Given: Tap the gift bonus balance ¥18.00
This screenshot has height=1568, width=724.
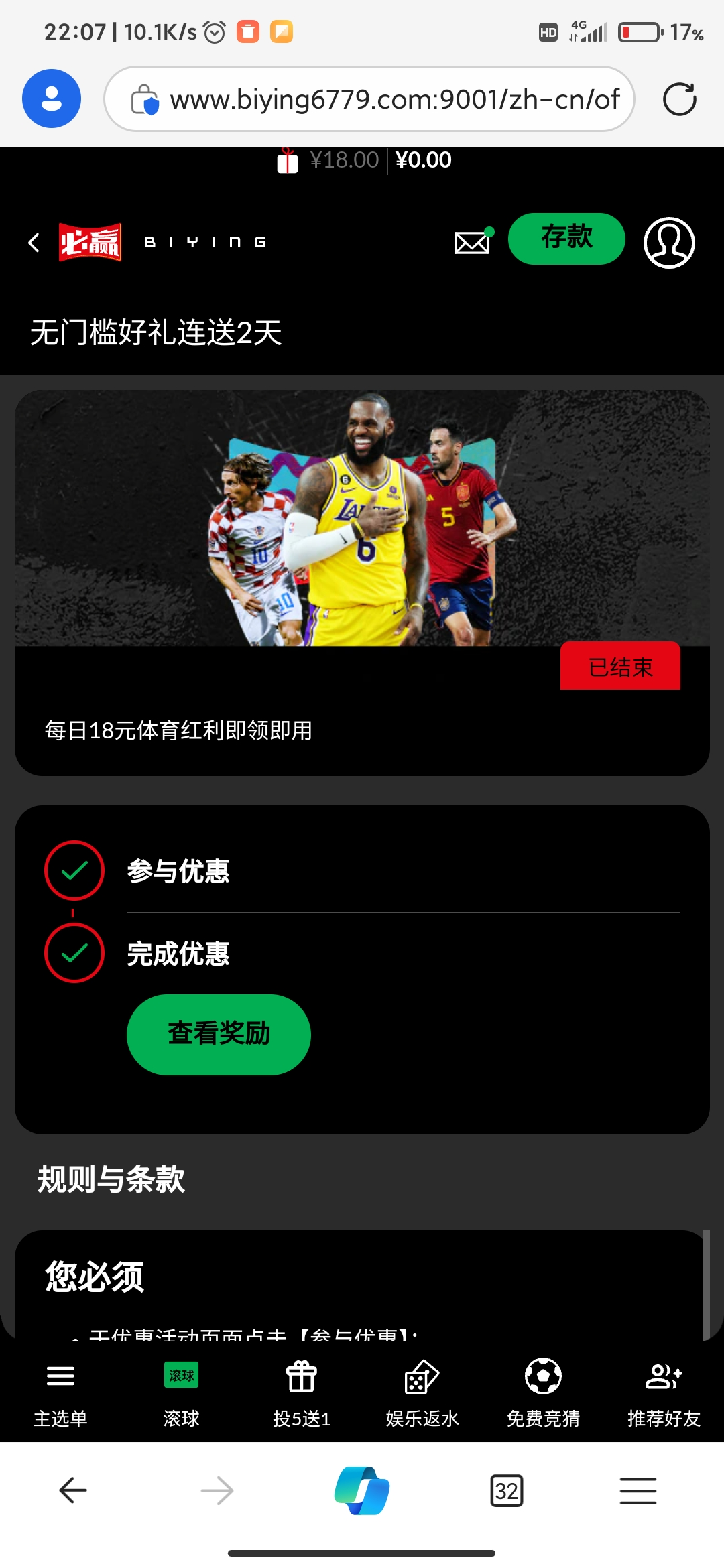Looking at the screenshot, I should (330, 161).
